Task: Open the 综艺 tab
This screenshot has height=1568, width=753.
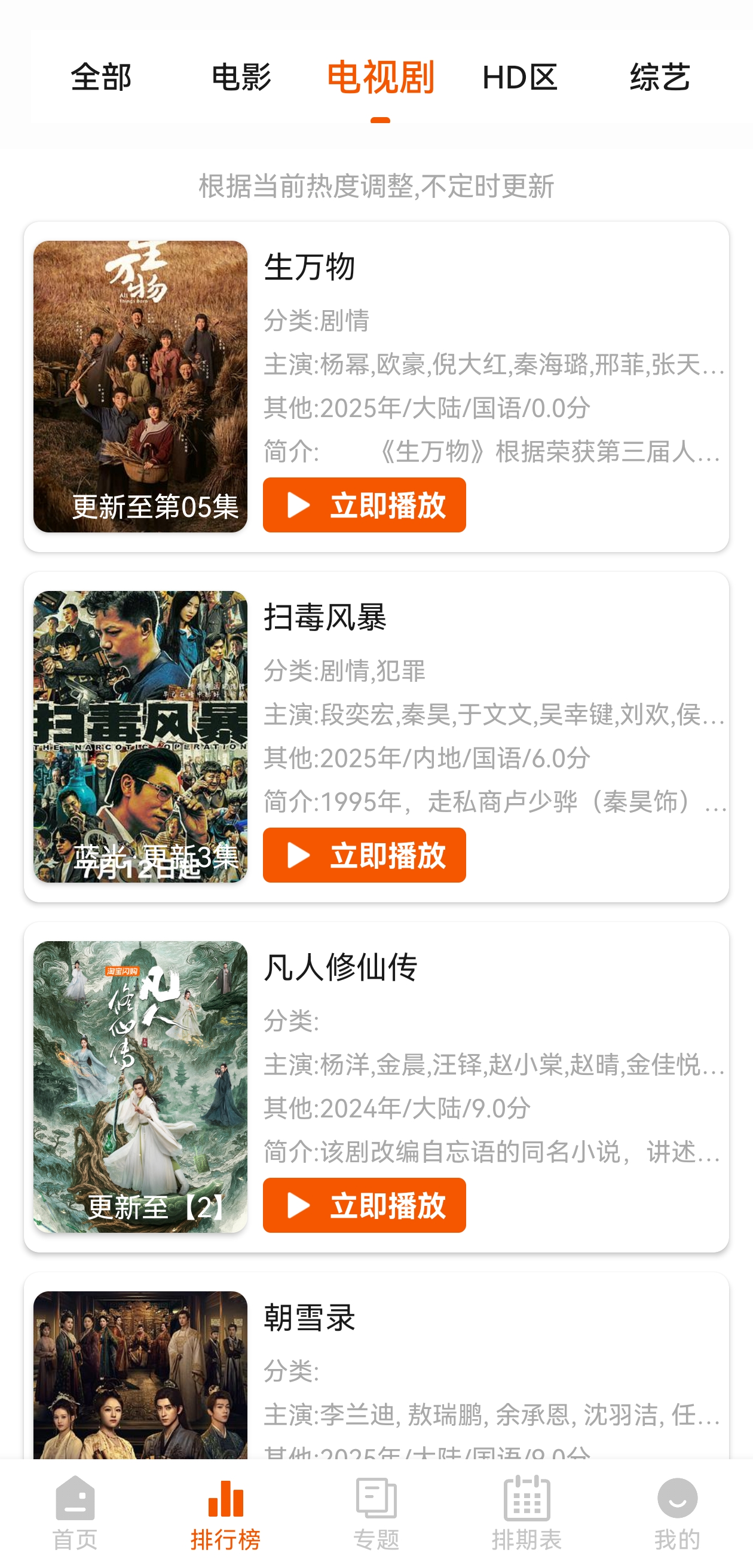Action: click(x=659, y=77)
